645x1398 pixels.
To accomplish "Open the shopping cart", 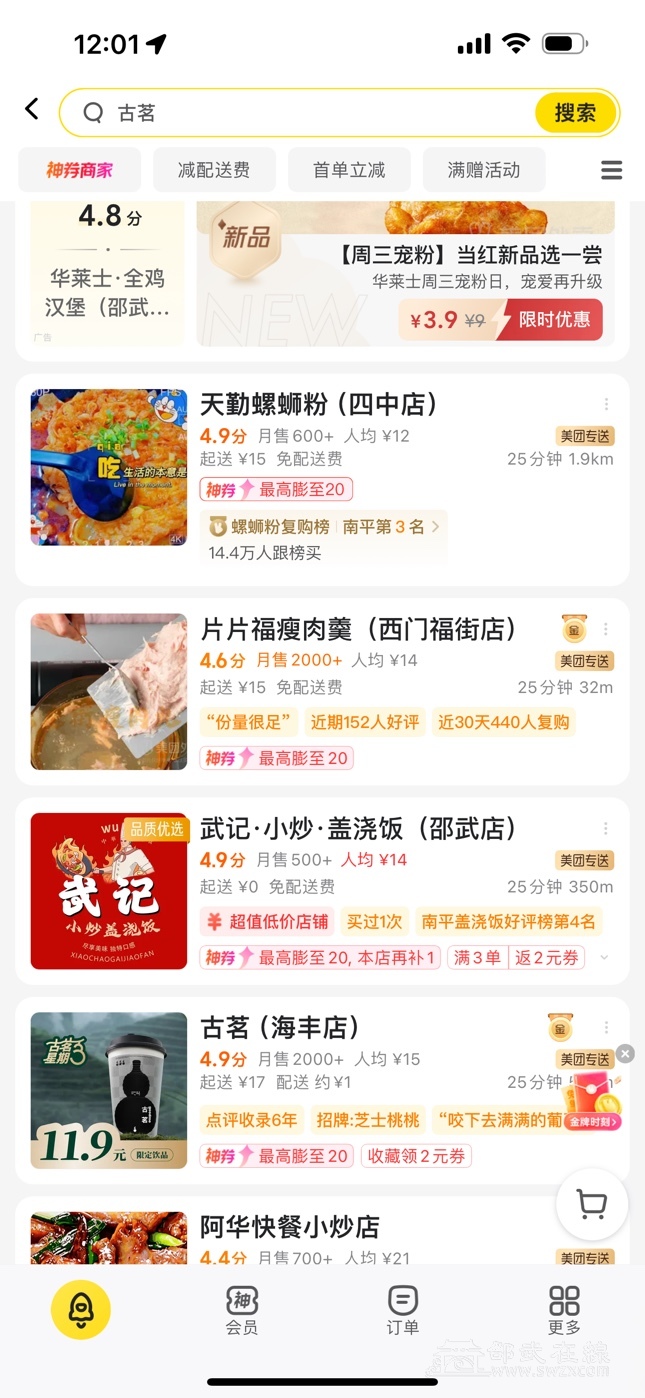I will 592,1206.
